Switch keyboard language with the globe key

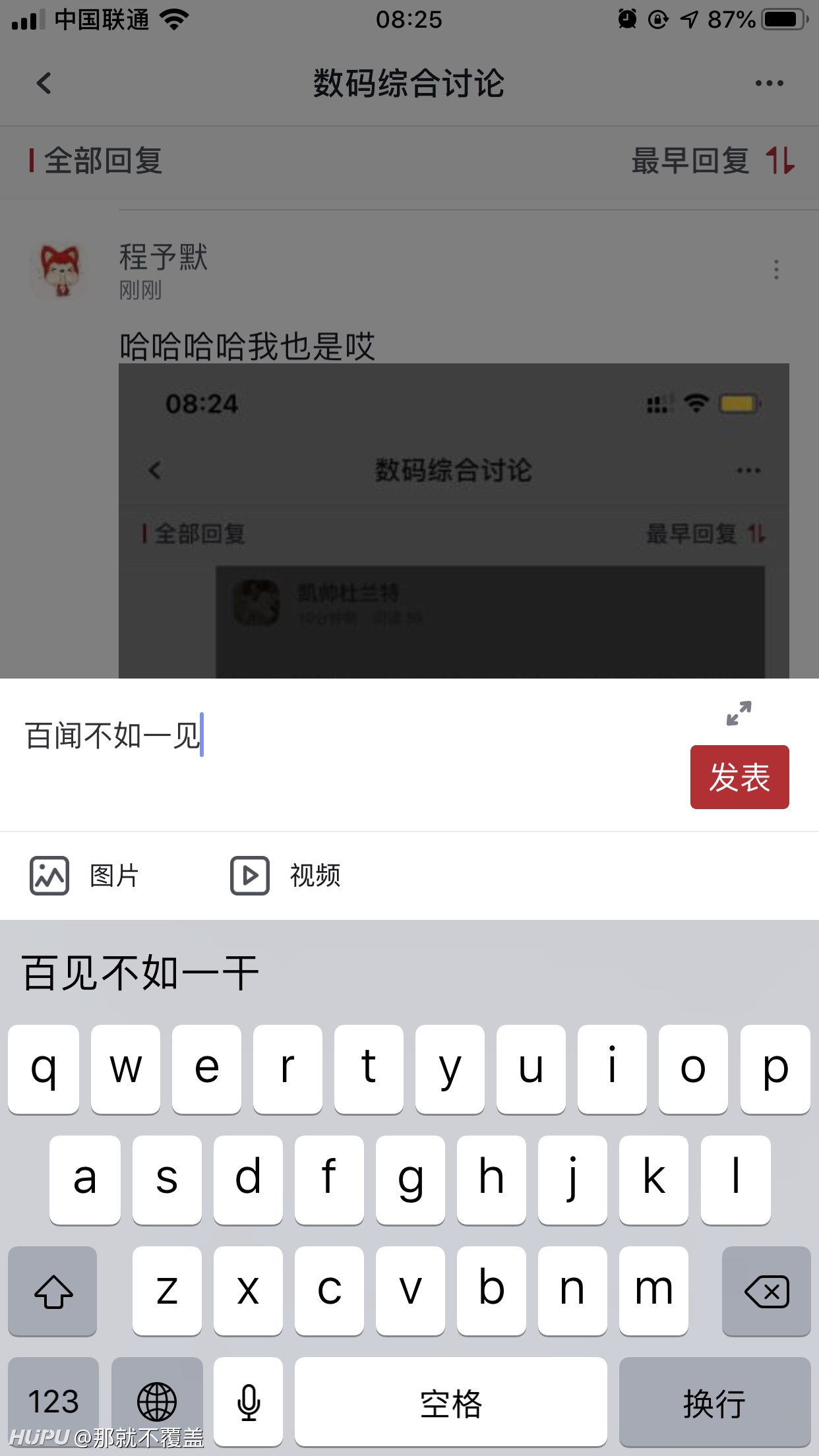pyautogui.click(x=157, y=1401)
